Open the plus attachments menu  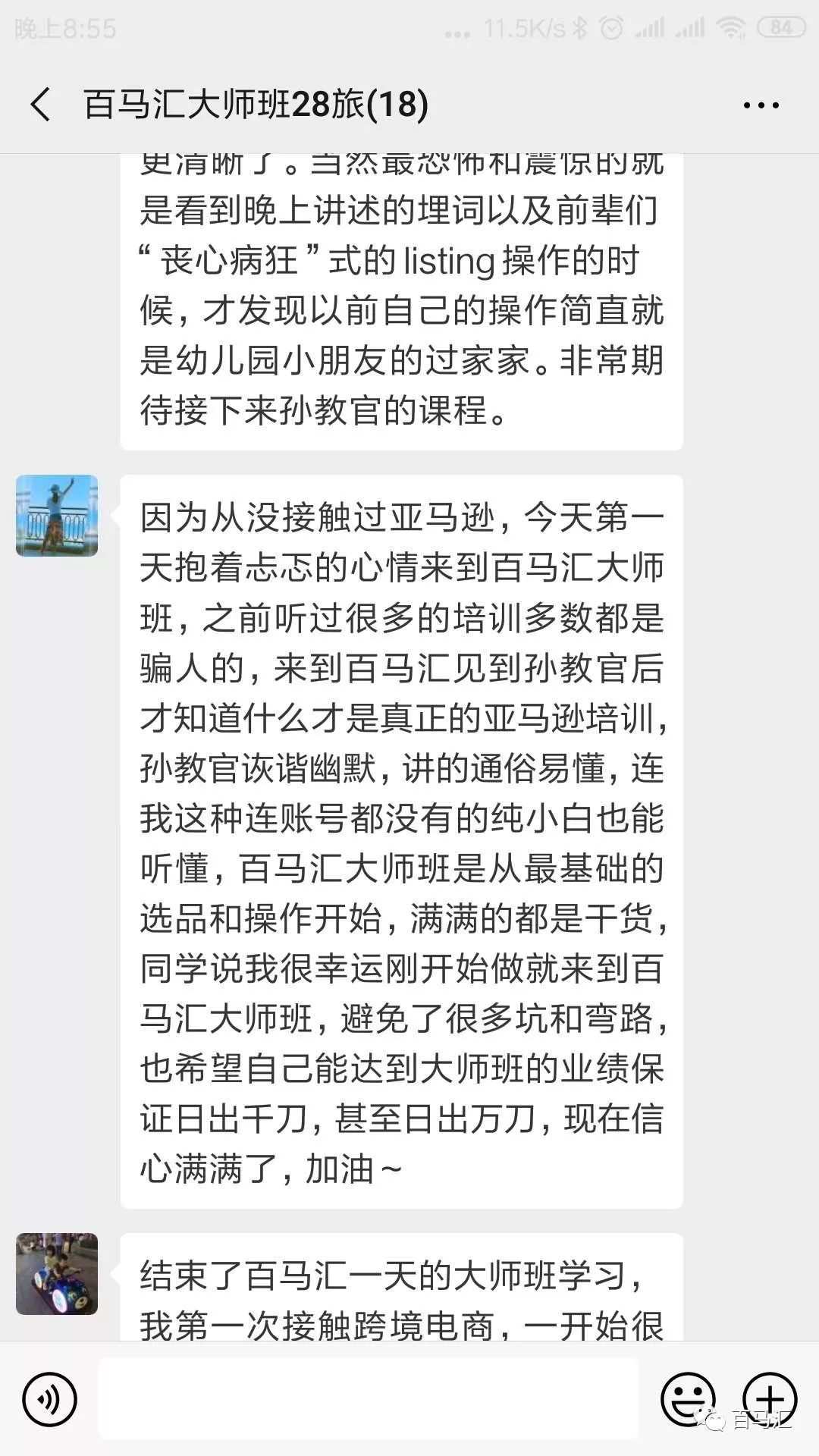[769, 1398]
